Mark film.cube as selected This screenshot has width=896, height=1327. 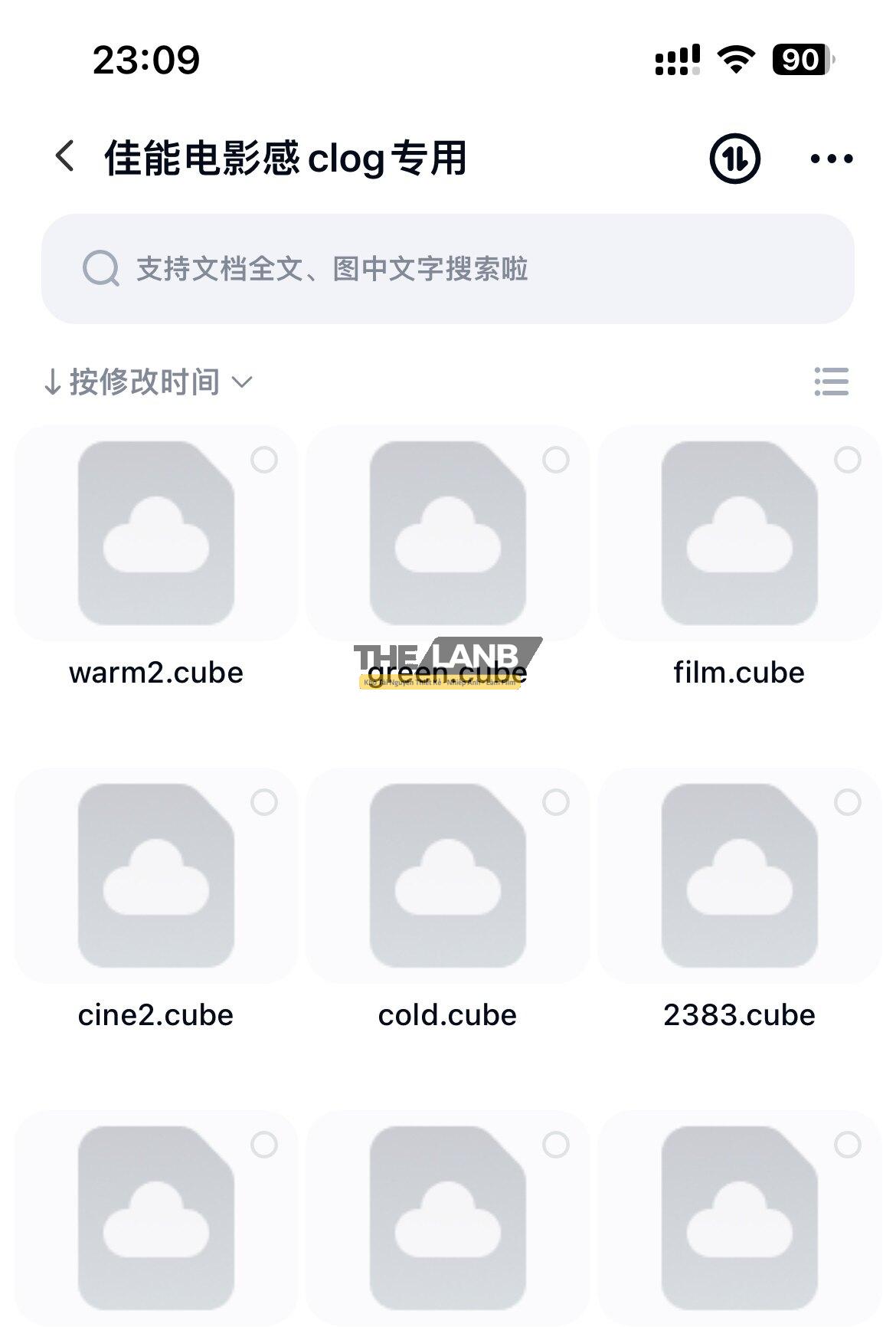[848, 460]
